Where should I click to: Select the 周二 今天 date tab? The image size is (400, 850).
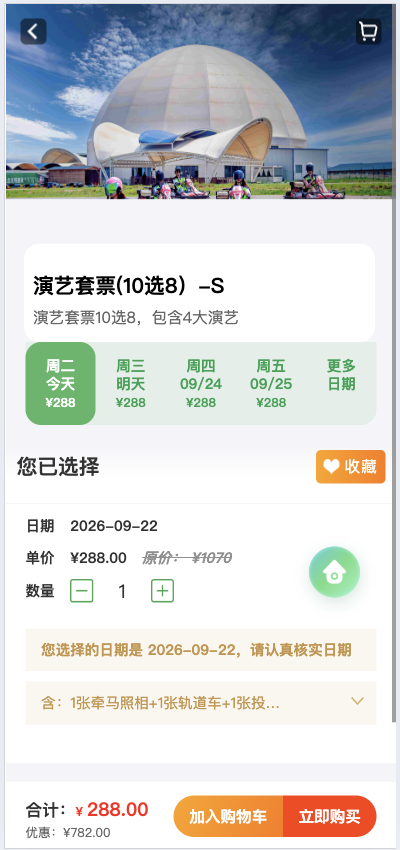click(x=61, y=383)
